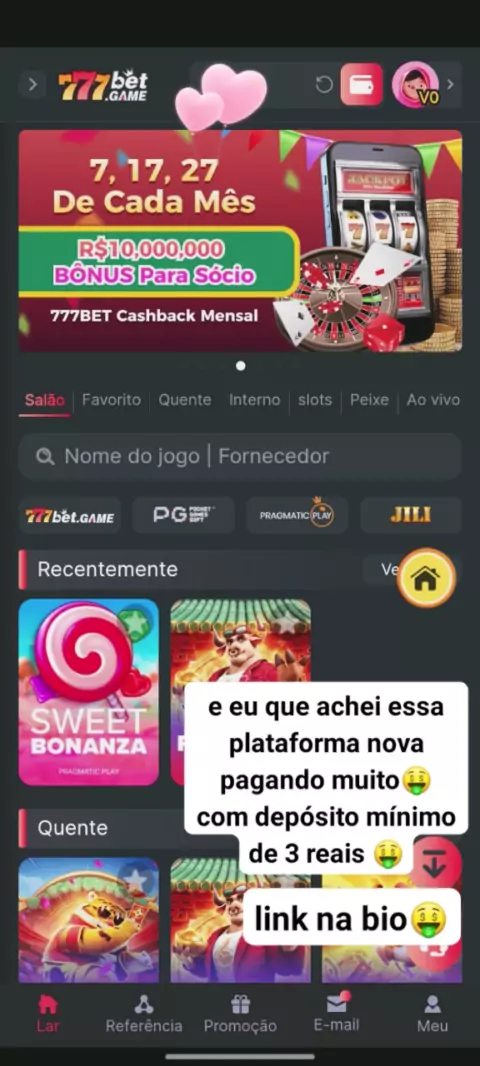This screenshot has width=480, height=1066.
Task: Expand the side menu arrow beside the logo
Action: tap(33, 85)
